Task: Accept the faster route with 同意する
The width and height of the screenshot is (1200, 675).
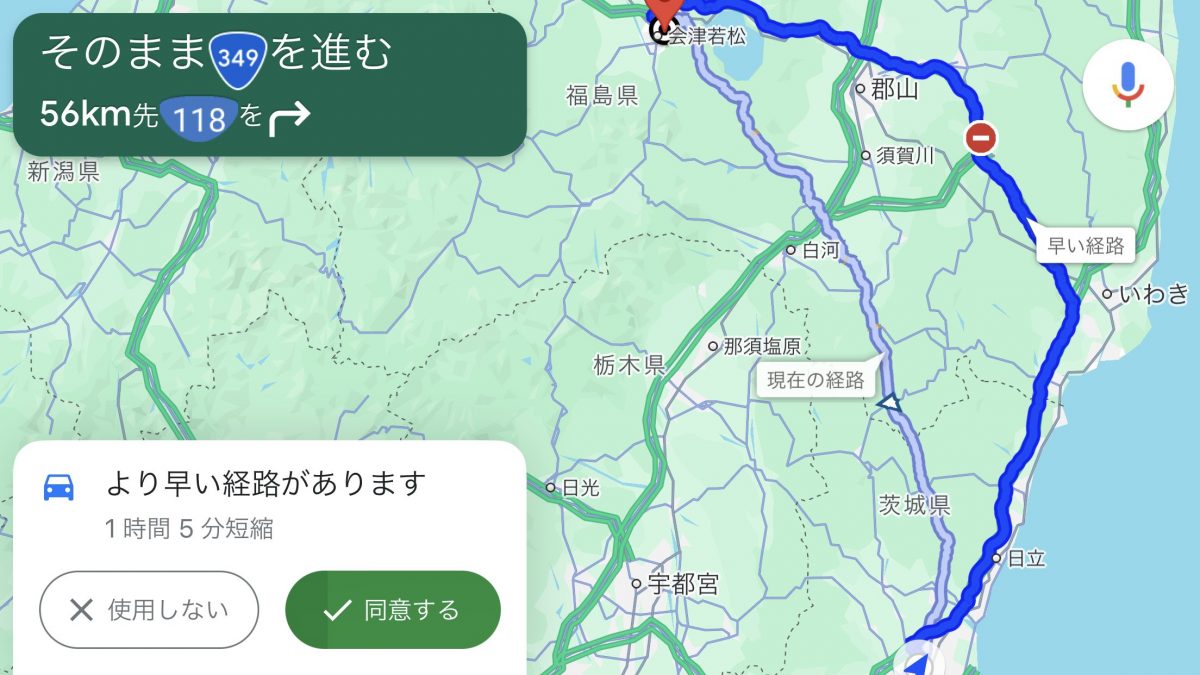Action: coord(392,610)
